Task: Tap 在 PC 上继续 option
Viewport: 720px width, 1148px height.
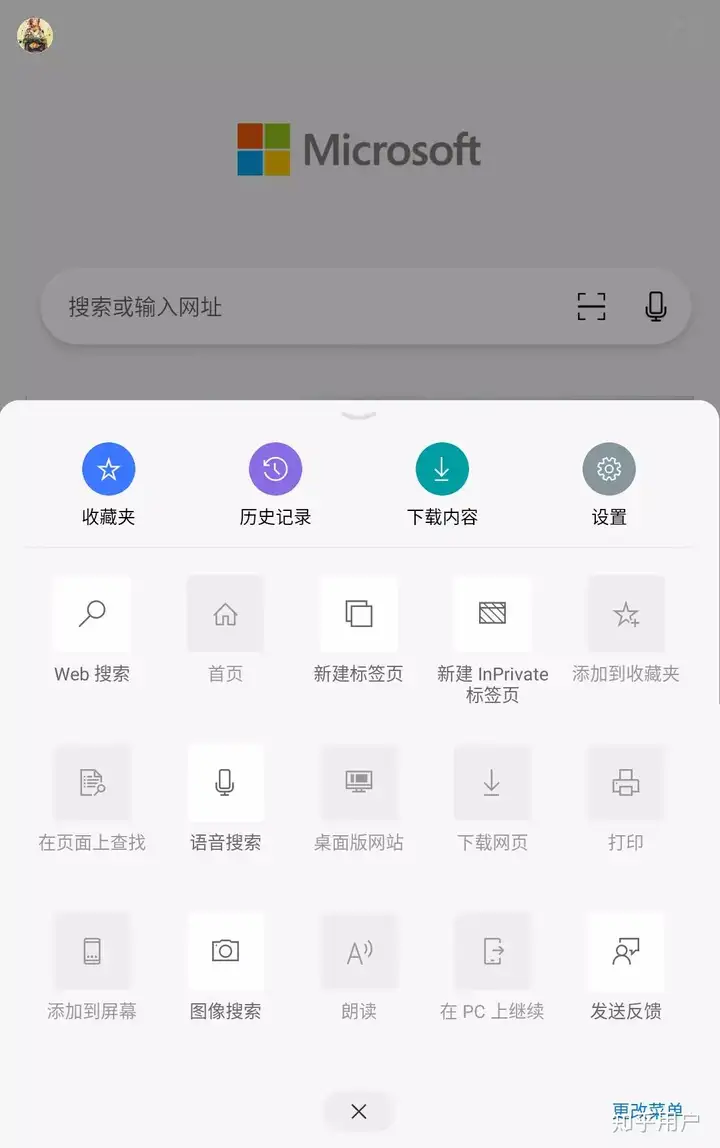Action: (x=492, y=952)
